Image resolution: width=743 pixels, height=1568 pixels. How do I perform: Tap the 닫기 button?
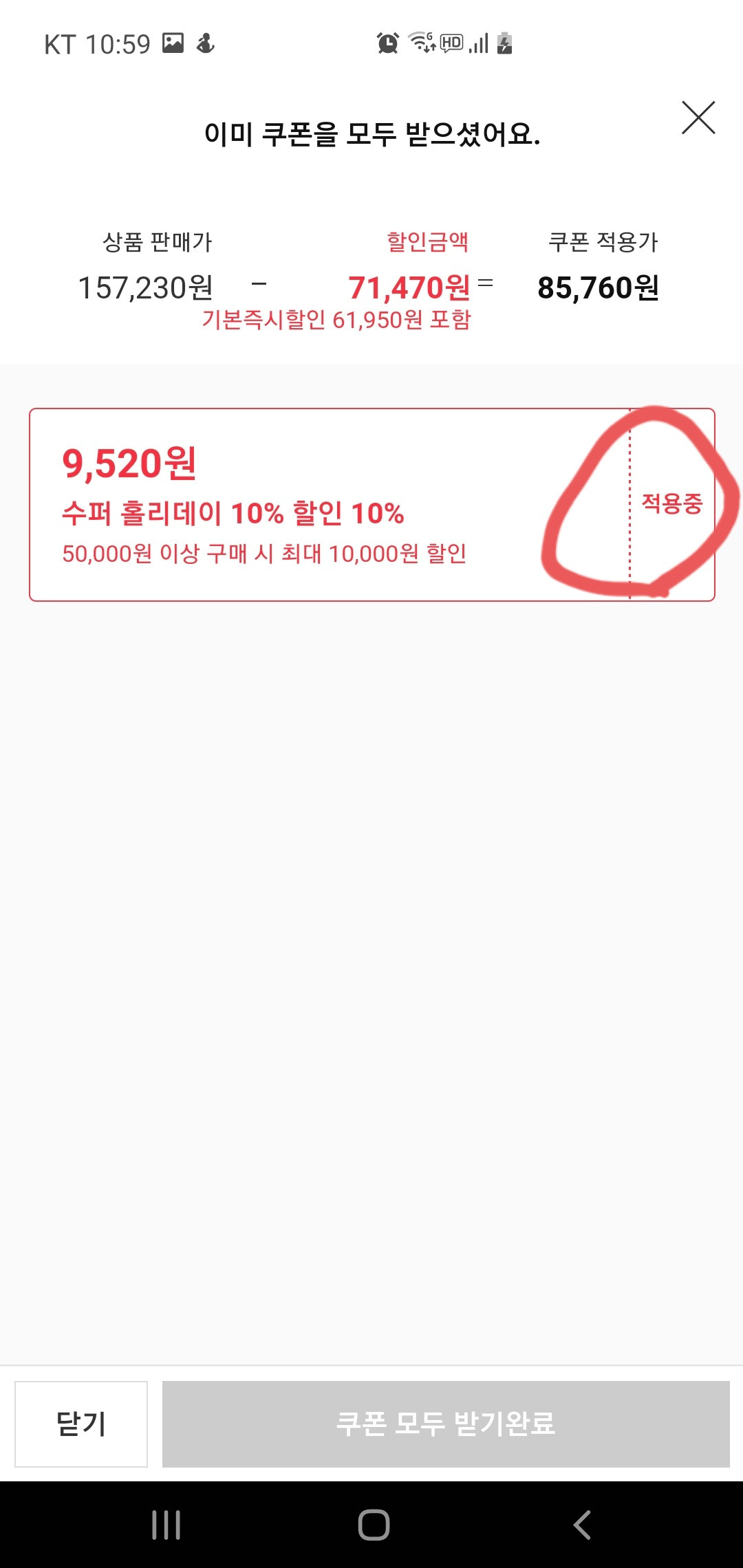pos(81,1424)
